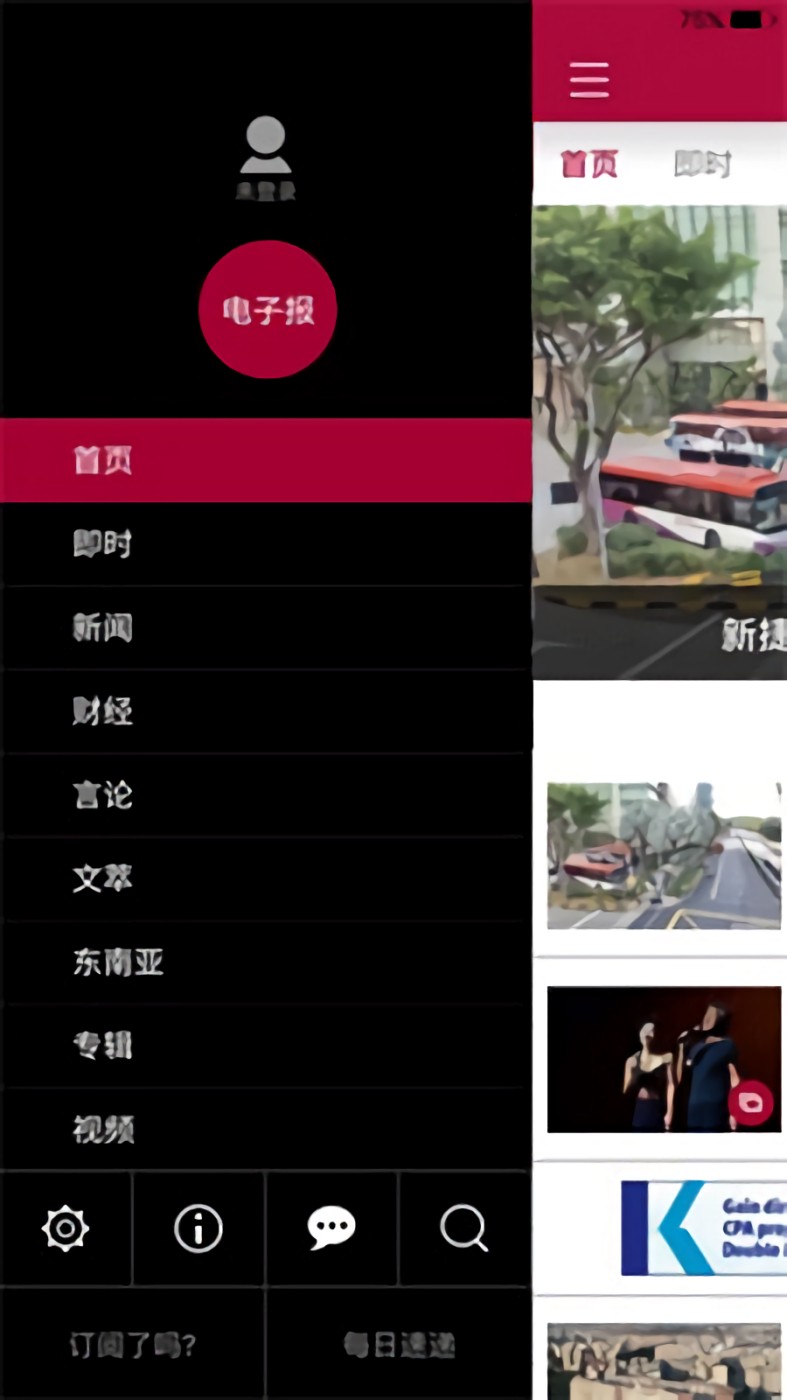This screenshot has width=787, height=1400.
Task: Switch to the 即时 top tab
Action: click(702, 164)
